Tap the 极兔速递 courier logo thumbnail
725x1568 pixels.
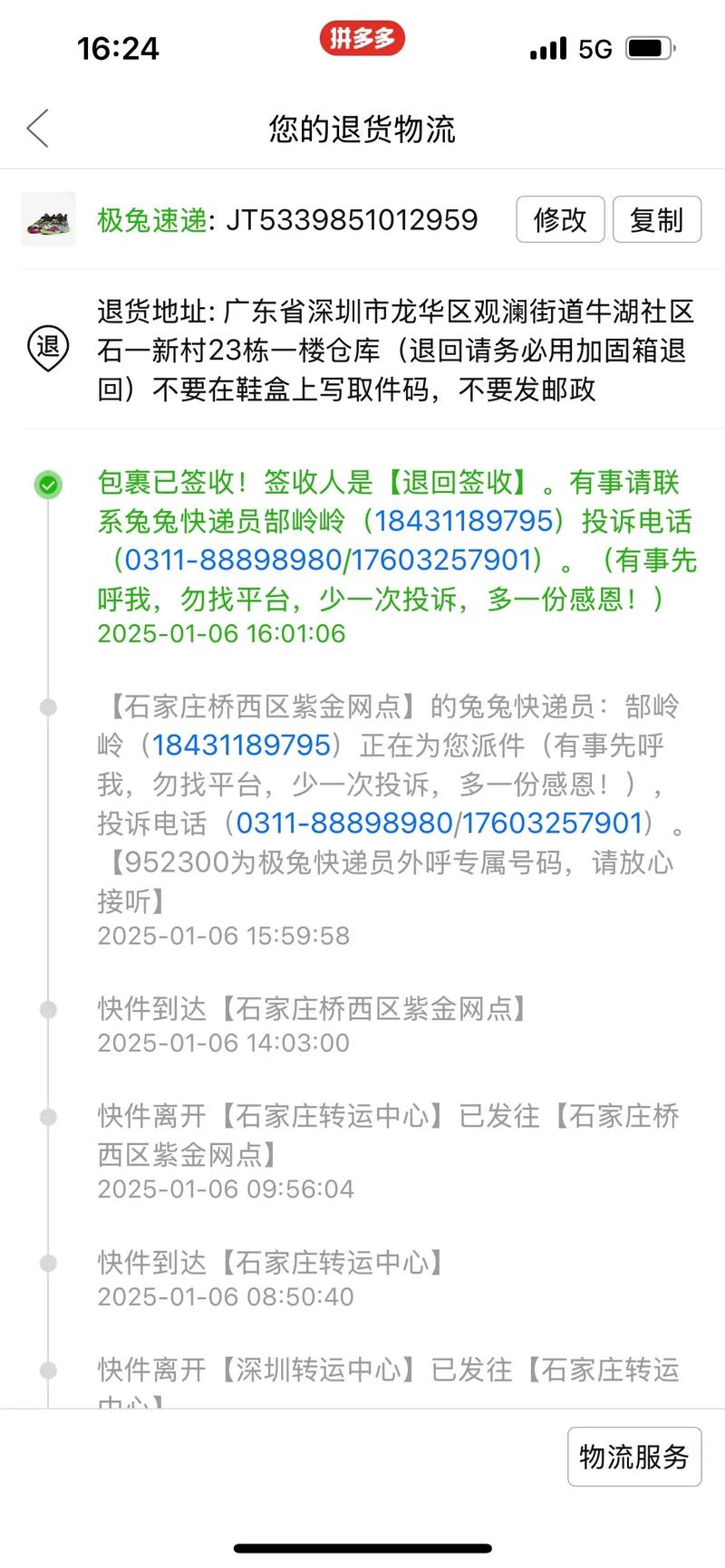[x=48, y=219]
